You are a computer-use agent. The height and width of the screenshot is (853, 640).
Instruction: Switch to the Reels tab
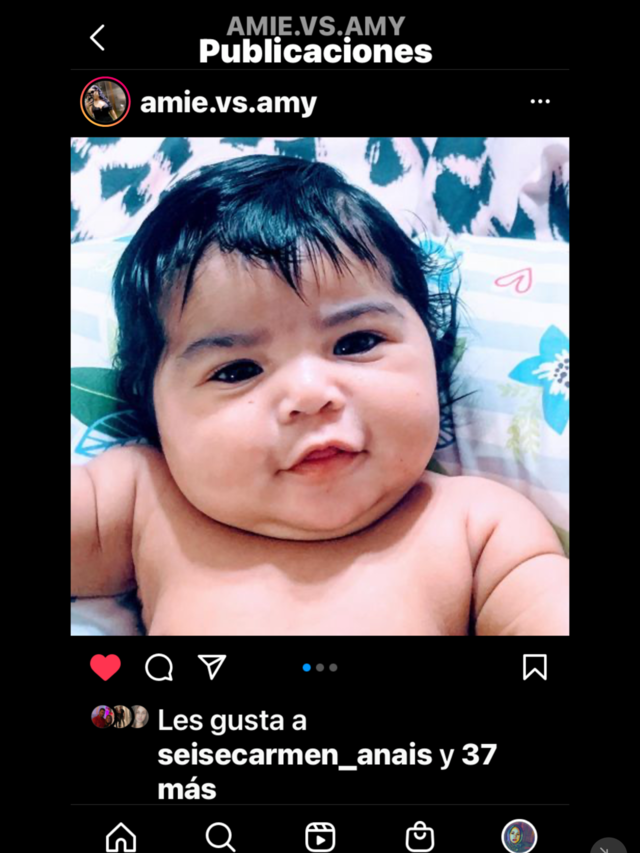(320, 837)
